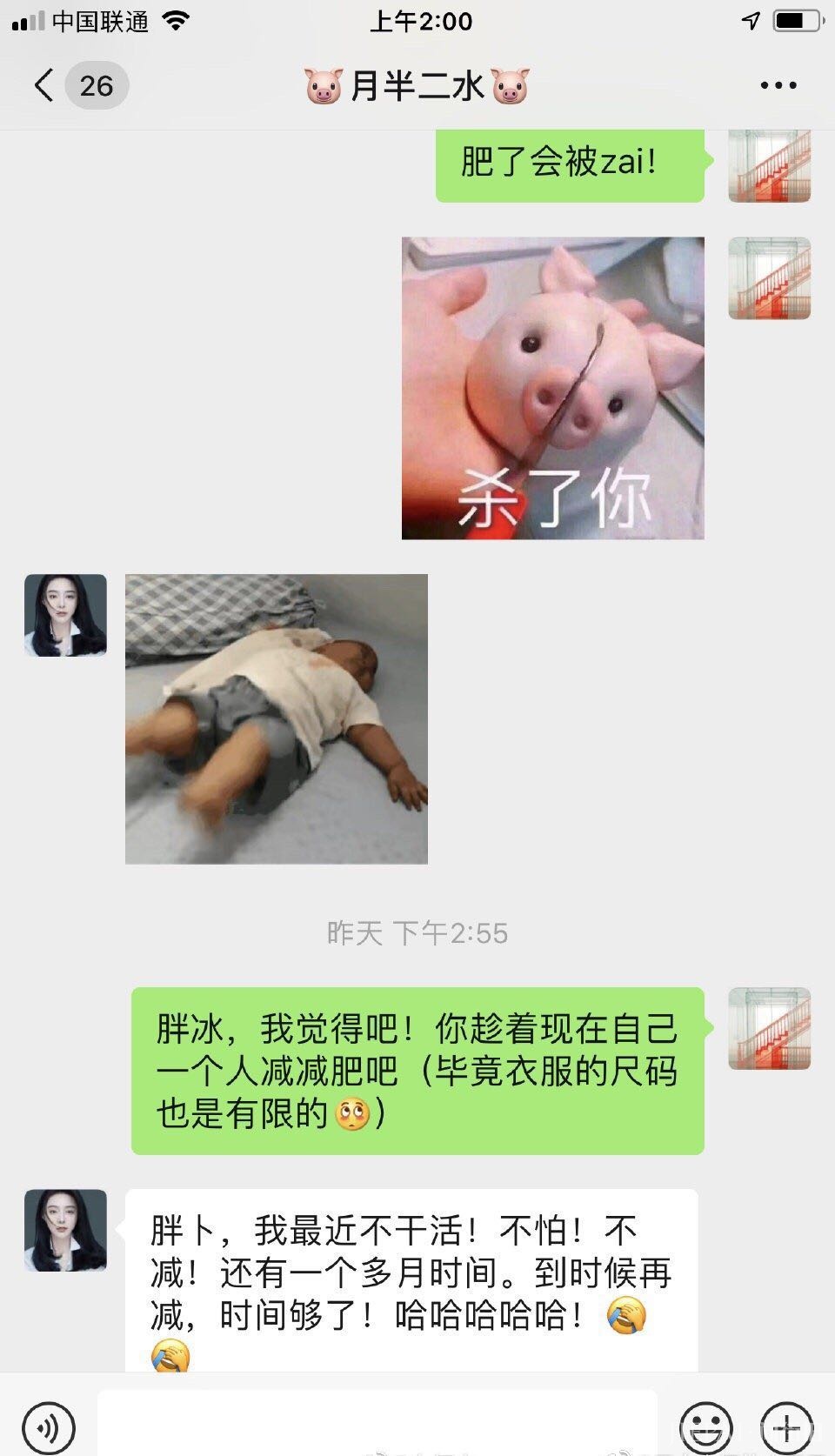Open the contact's avatar beside the '胖卜' message
835x1456 pixels.
65,1230
